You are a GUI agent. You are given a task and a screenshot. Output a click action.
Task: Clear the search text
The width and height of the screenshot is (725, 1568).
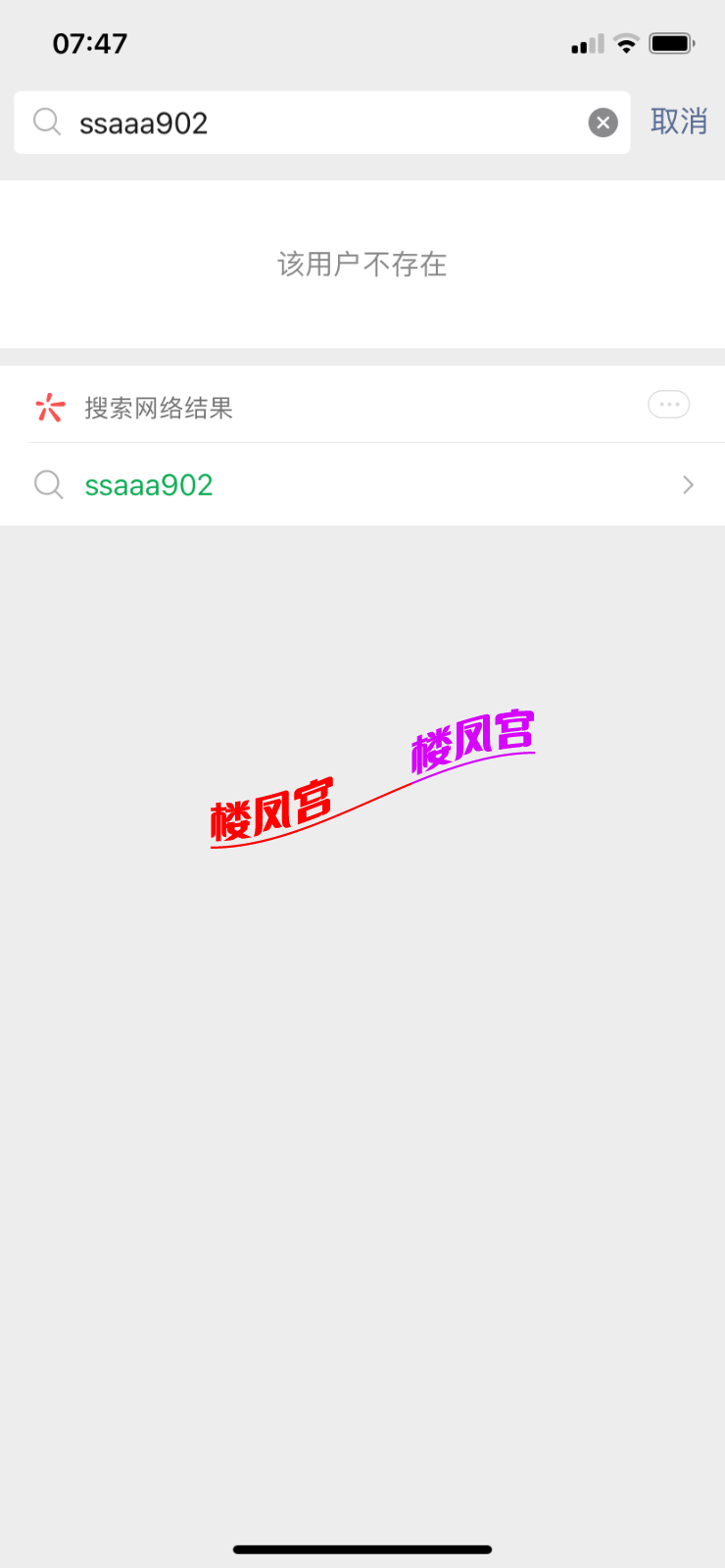pos(603,122)
